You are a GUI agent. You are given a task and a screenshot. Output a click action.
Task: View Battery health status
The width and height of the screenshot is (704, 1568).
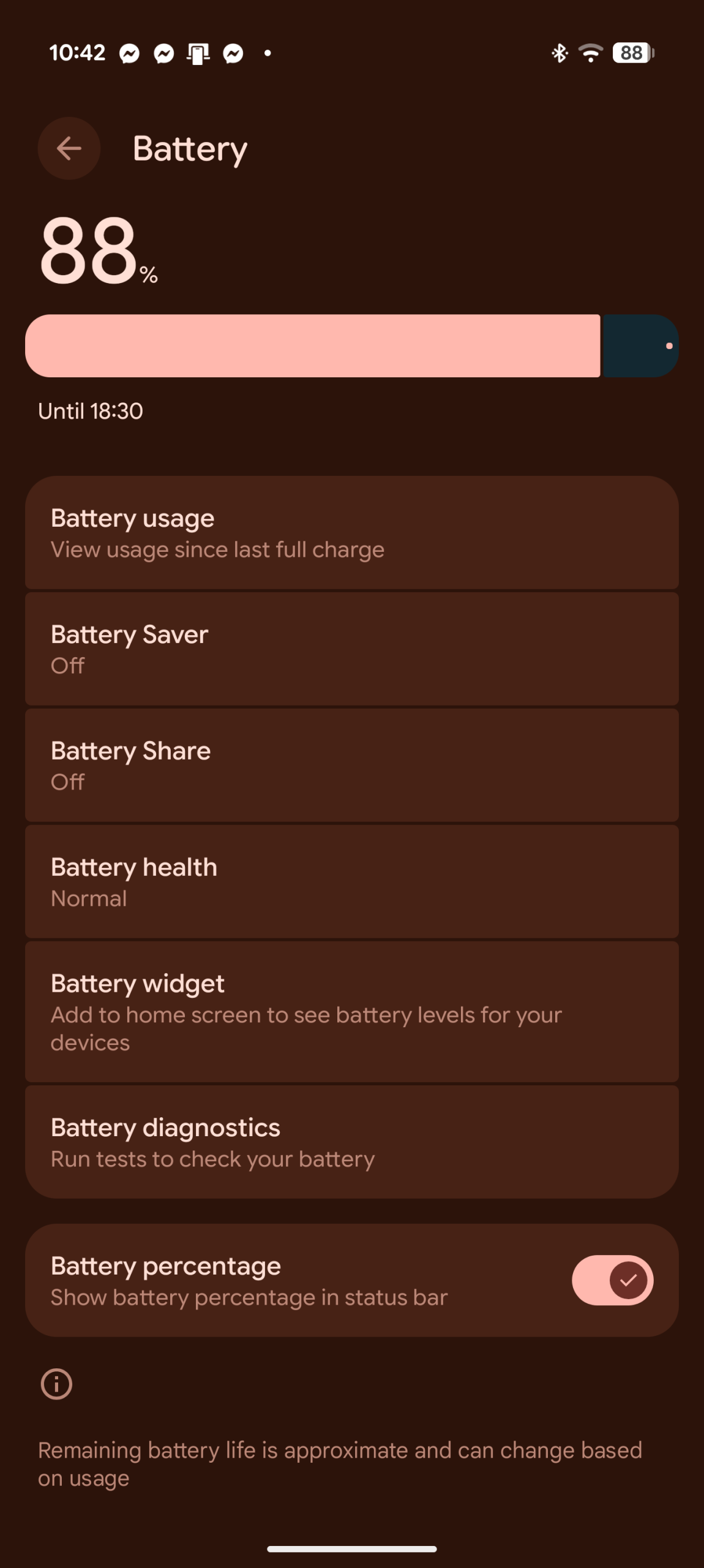tap(351, 881)
